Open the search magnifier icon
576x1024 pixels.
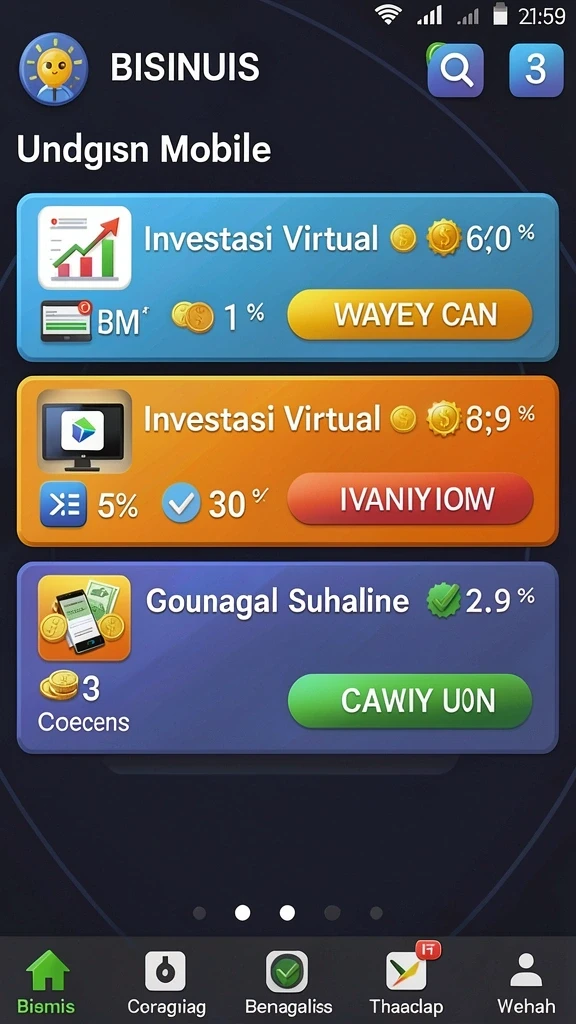(x=455, y=70)
